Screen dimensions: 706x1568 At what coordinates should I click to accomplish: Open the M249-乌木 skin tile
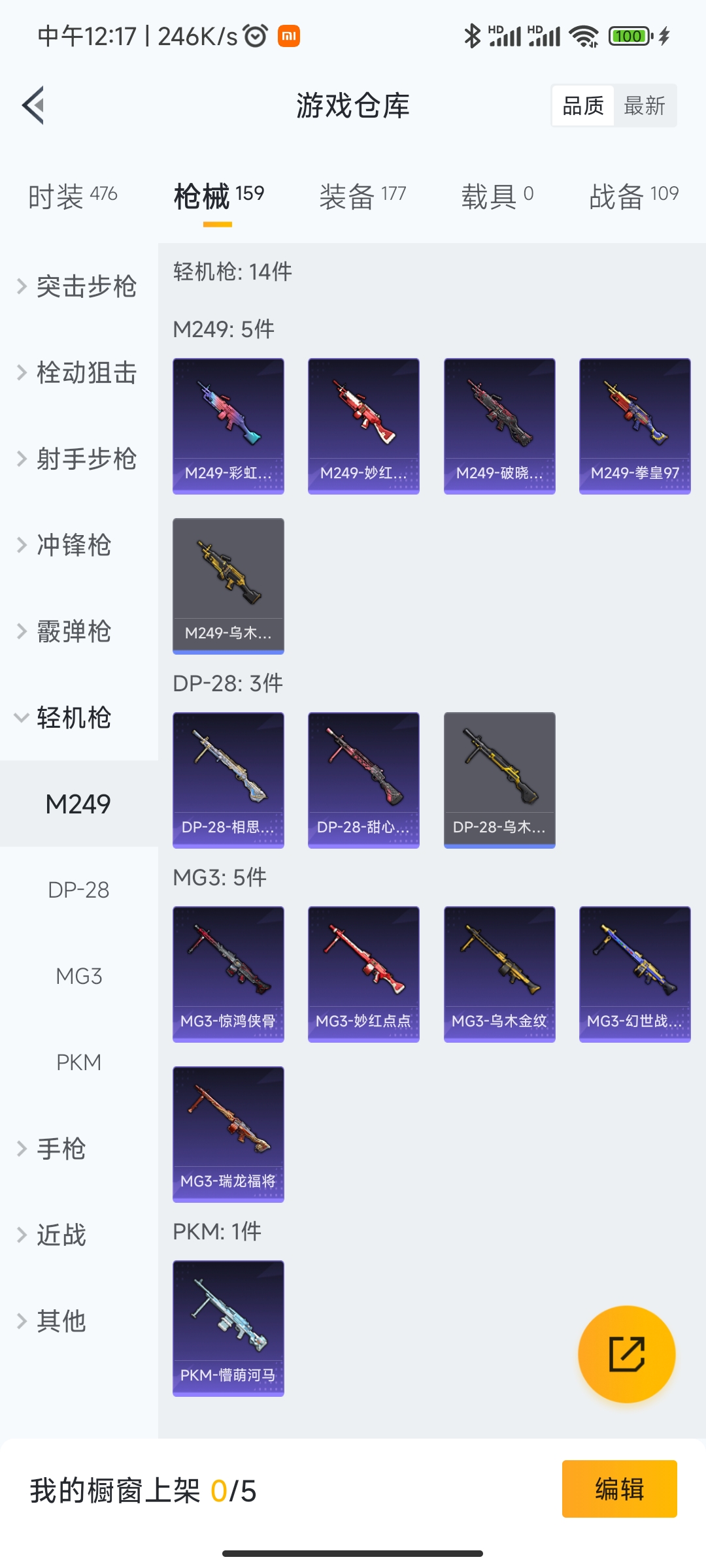tap(228, 585)
